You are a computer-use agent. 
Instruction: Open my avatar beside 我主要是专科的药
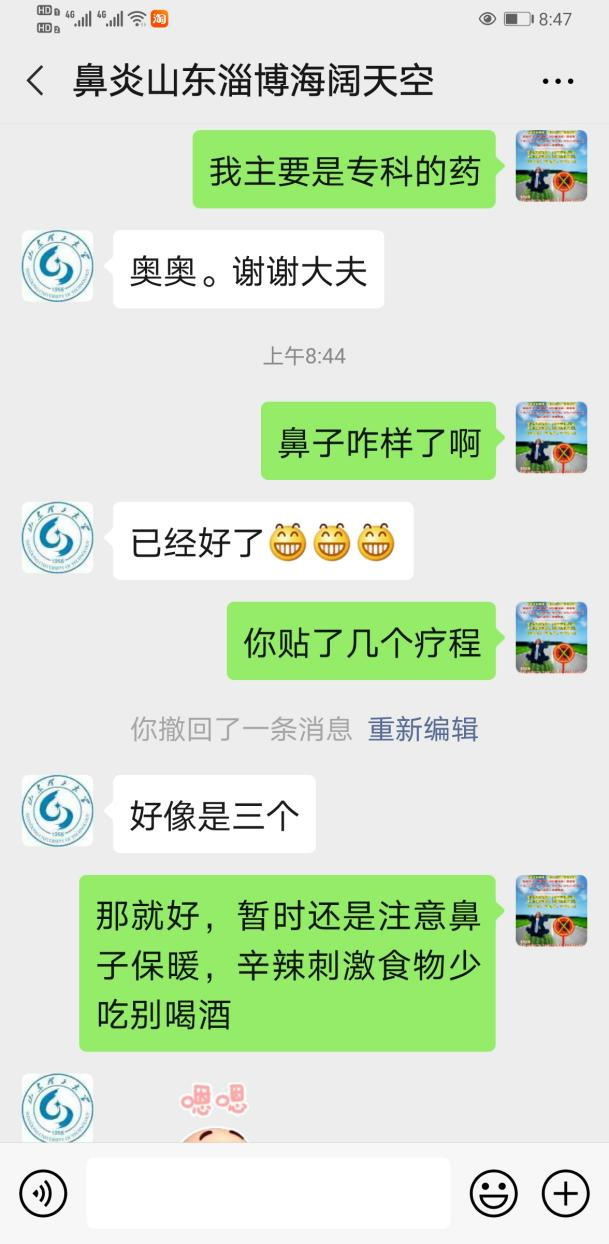(x=551, y=166)
